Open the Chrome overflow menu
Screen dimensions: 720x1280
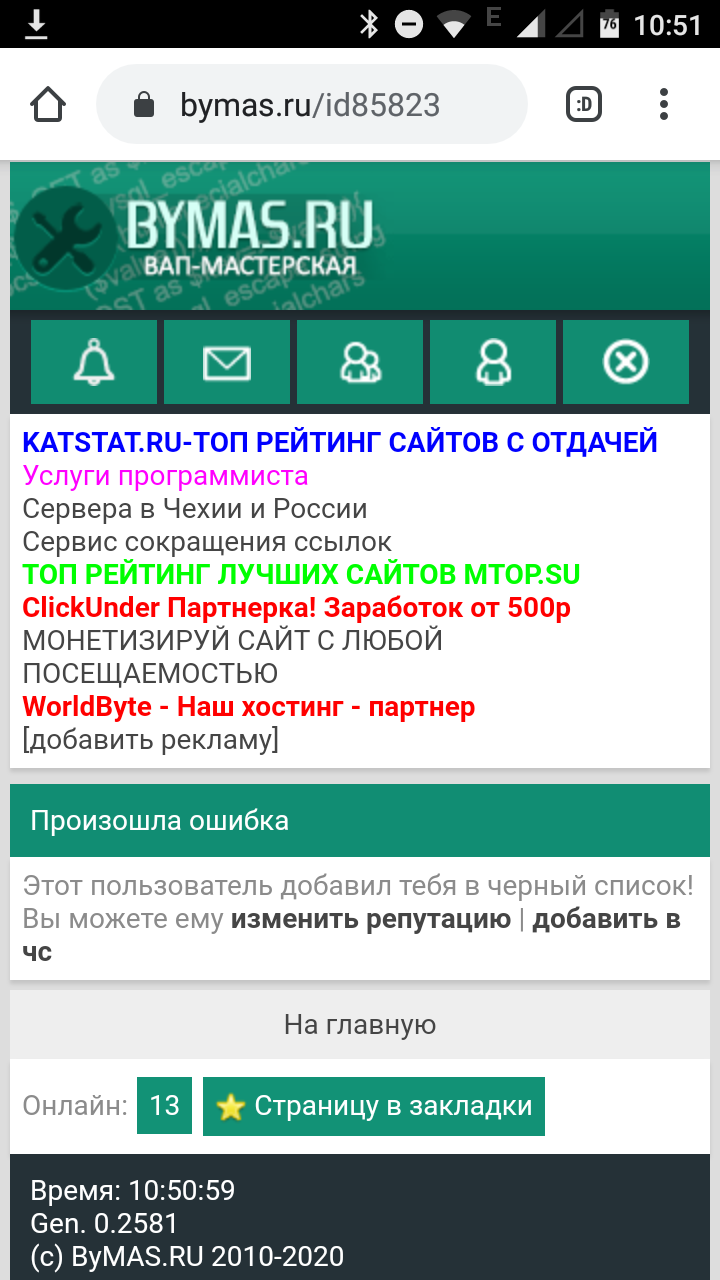pyautogui.click(x=664, y=104)
